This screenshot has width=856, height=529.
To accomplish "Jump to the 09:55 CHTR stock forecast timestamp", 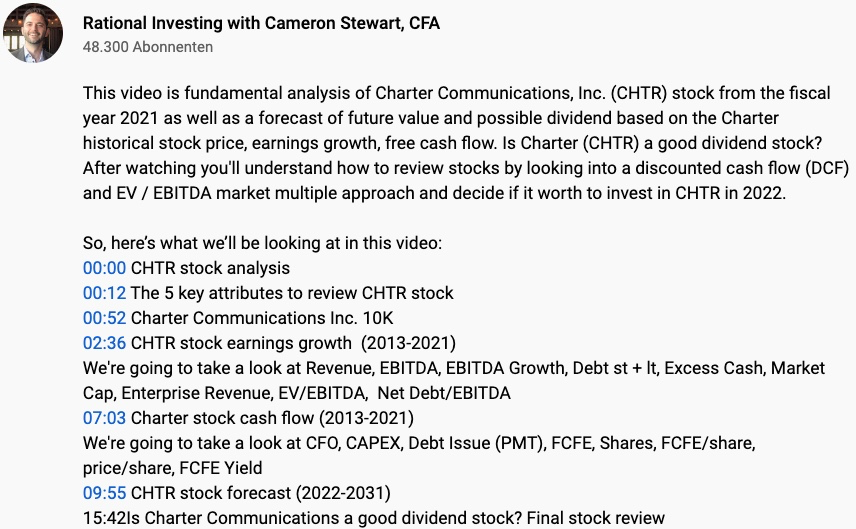I will click(x=104, y=493).
